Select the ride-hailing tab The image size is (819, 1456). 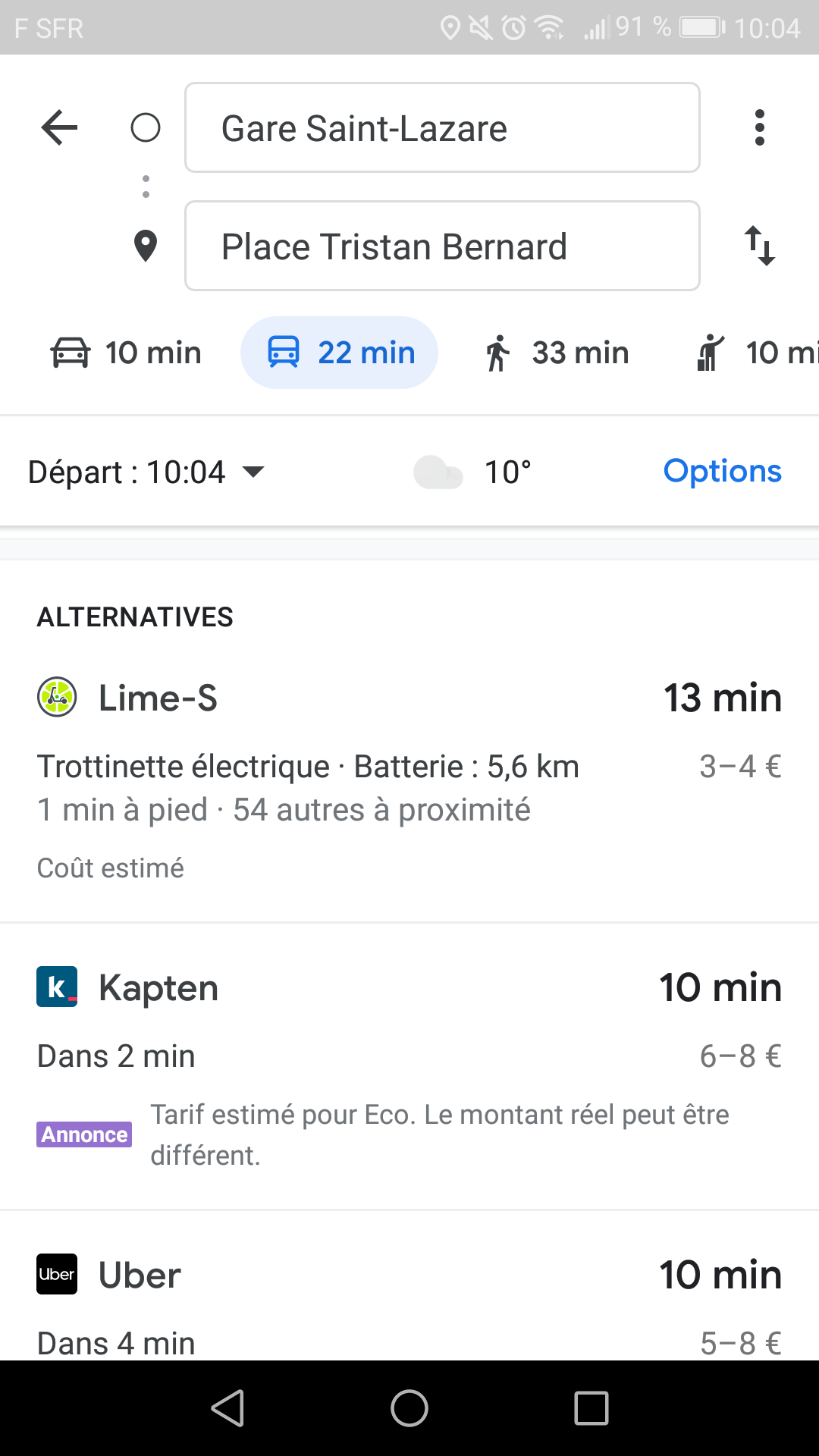coord(755,353)
